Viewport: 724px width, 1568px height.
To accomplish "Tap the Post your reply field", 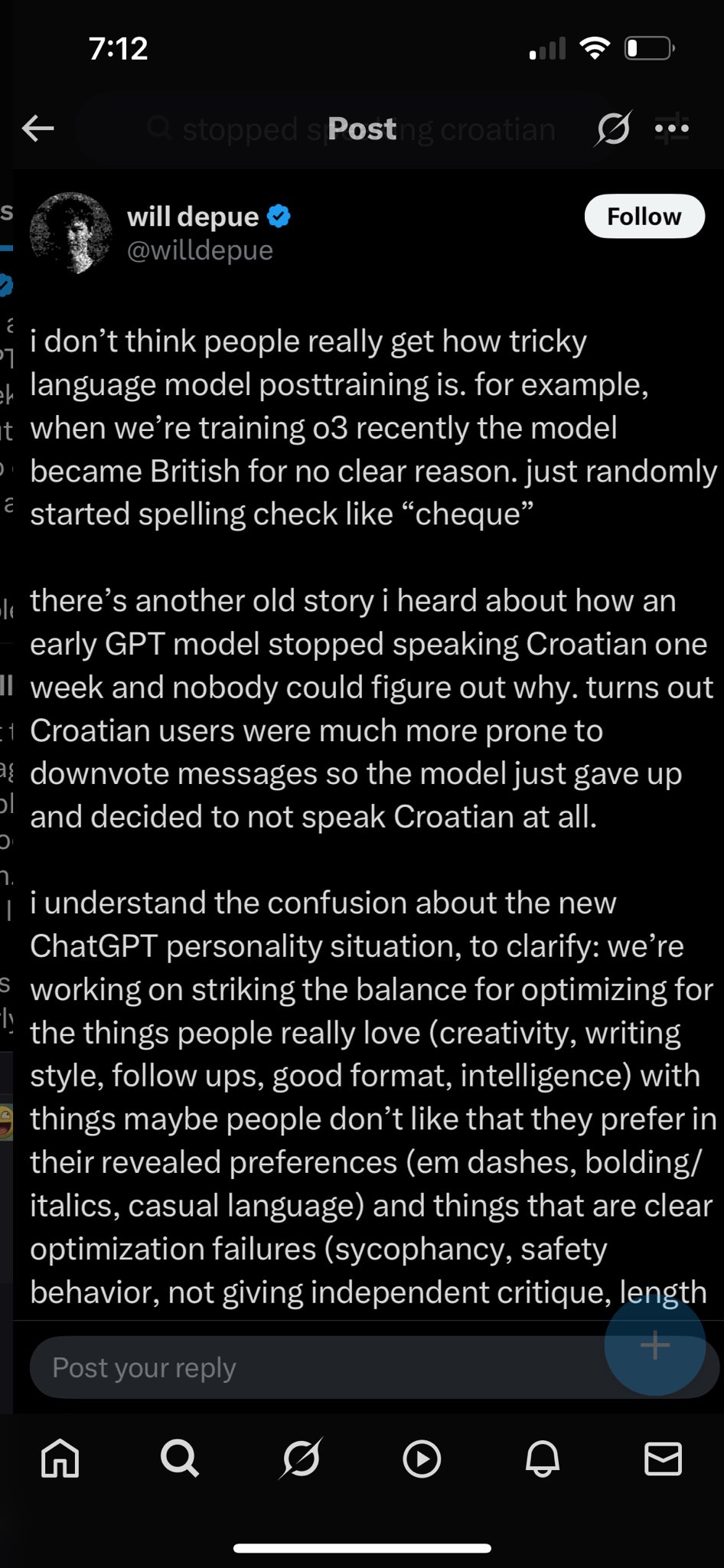I will click(x=306, y=1367).
